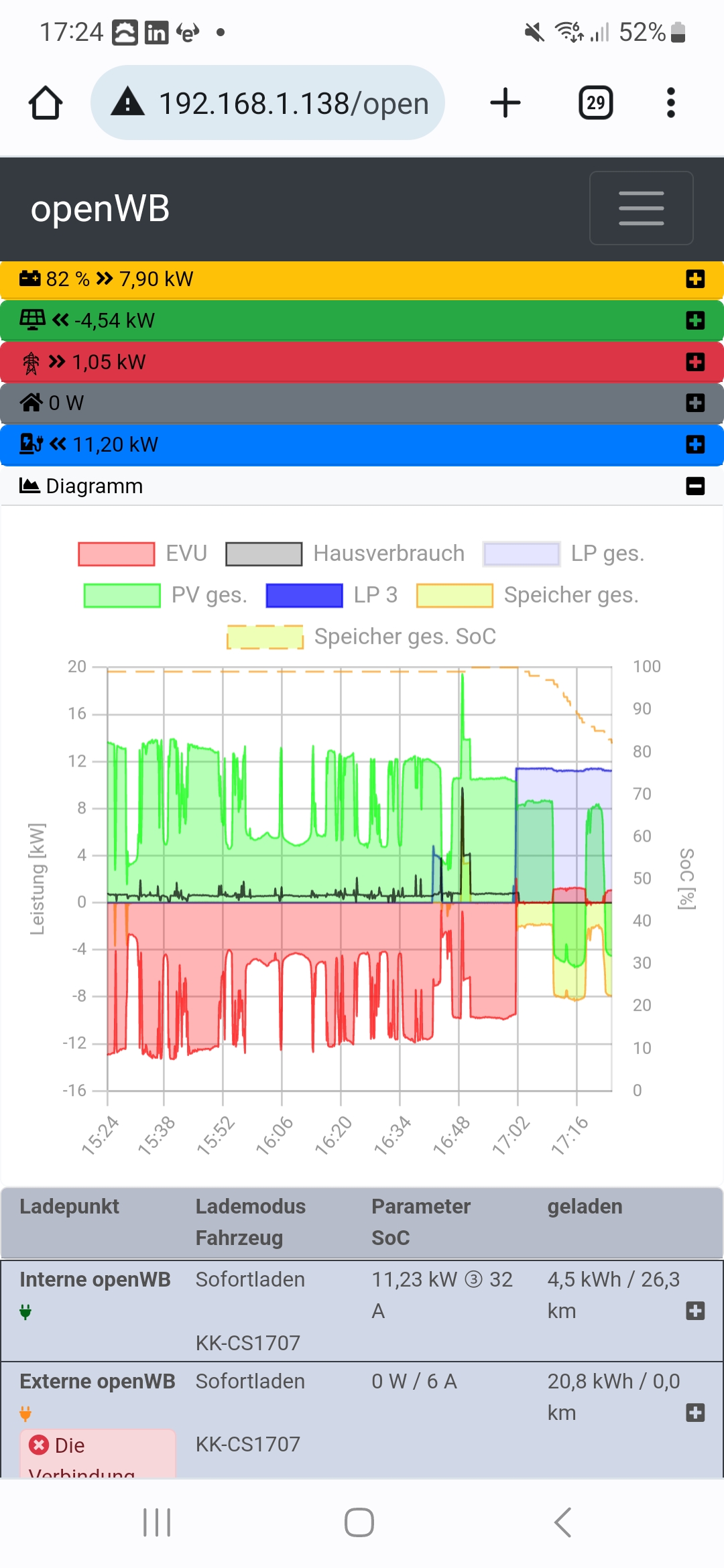The image size is (724, 1568).
Task: Toggle the PV ges. legend entry
Action: tap(165, 595)
